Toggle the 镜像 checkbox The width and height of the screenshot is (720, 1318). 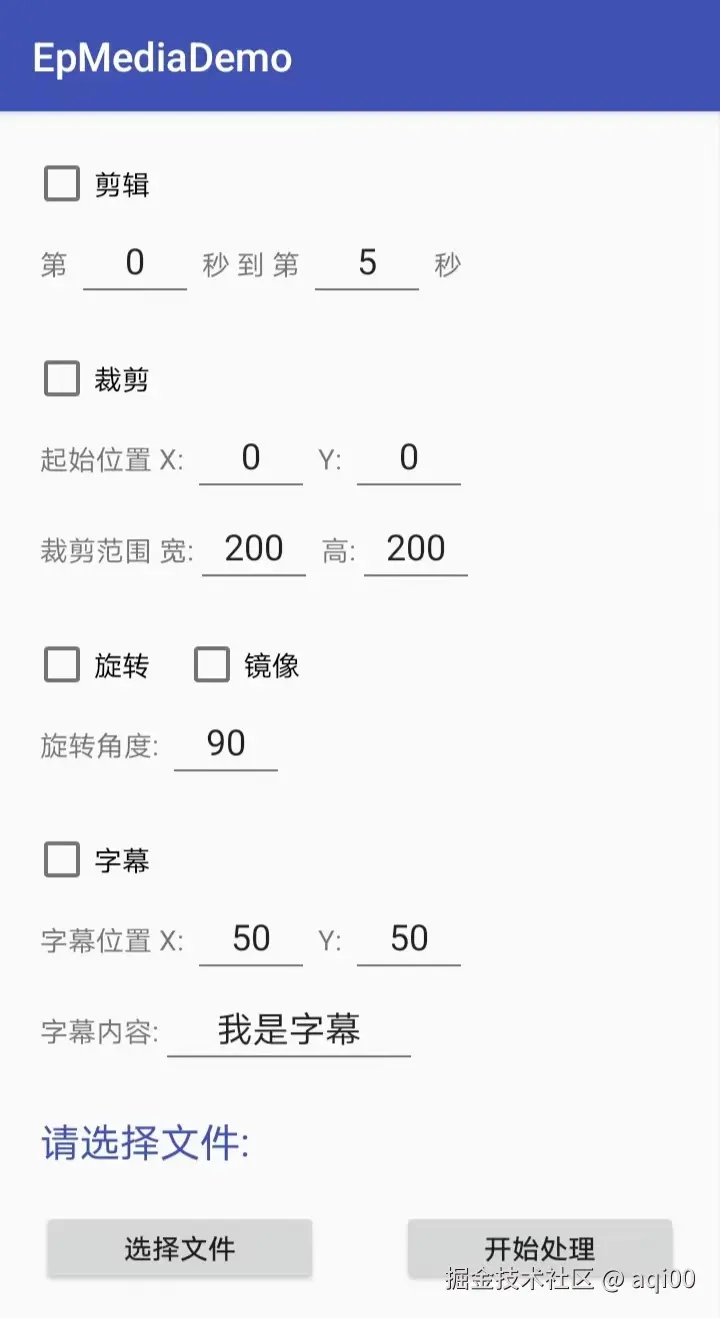click(x=212, y=665)
